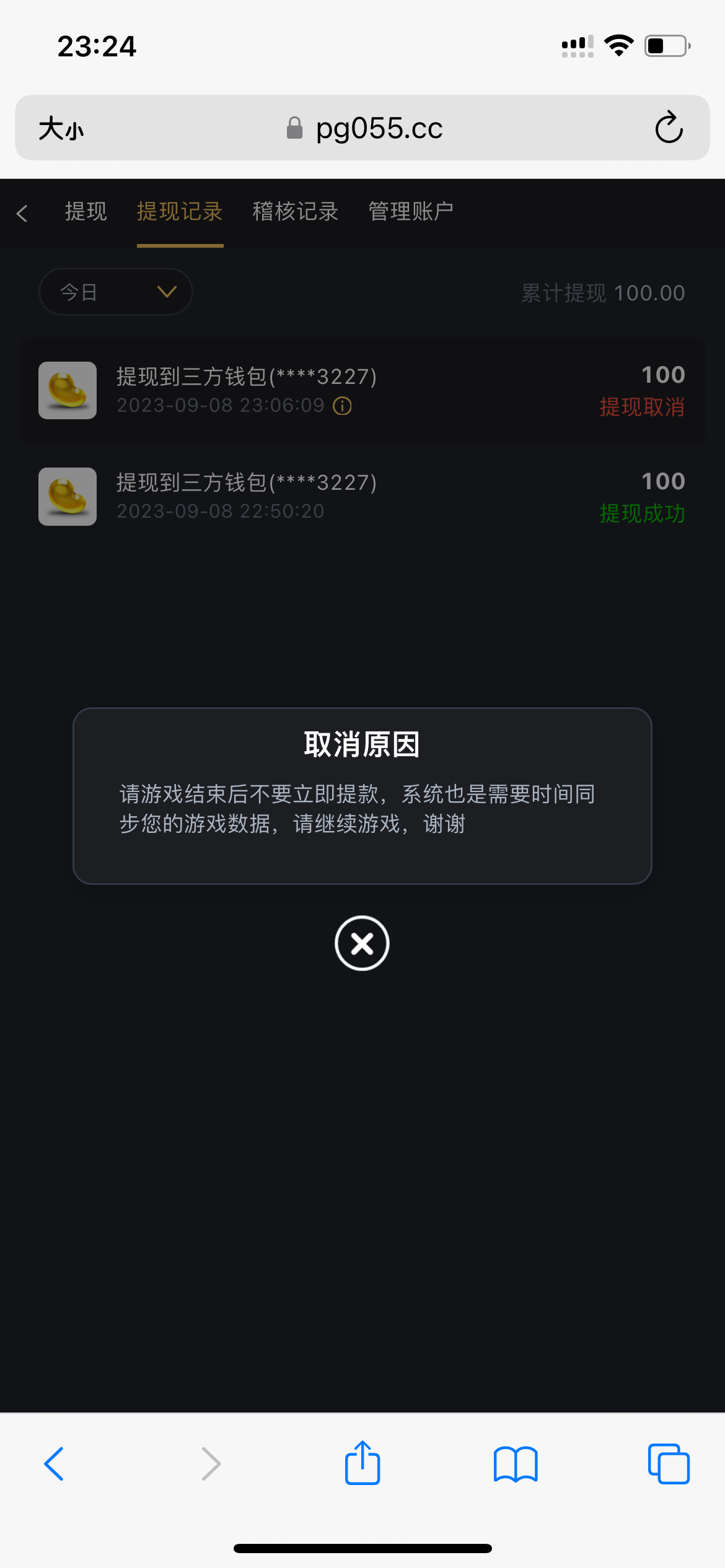Screen dimensions: 725x1568
Task: Tap the gold bean icon on the cancelled withdrawal record
Action: pos(67,390)
